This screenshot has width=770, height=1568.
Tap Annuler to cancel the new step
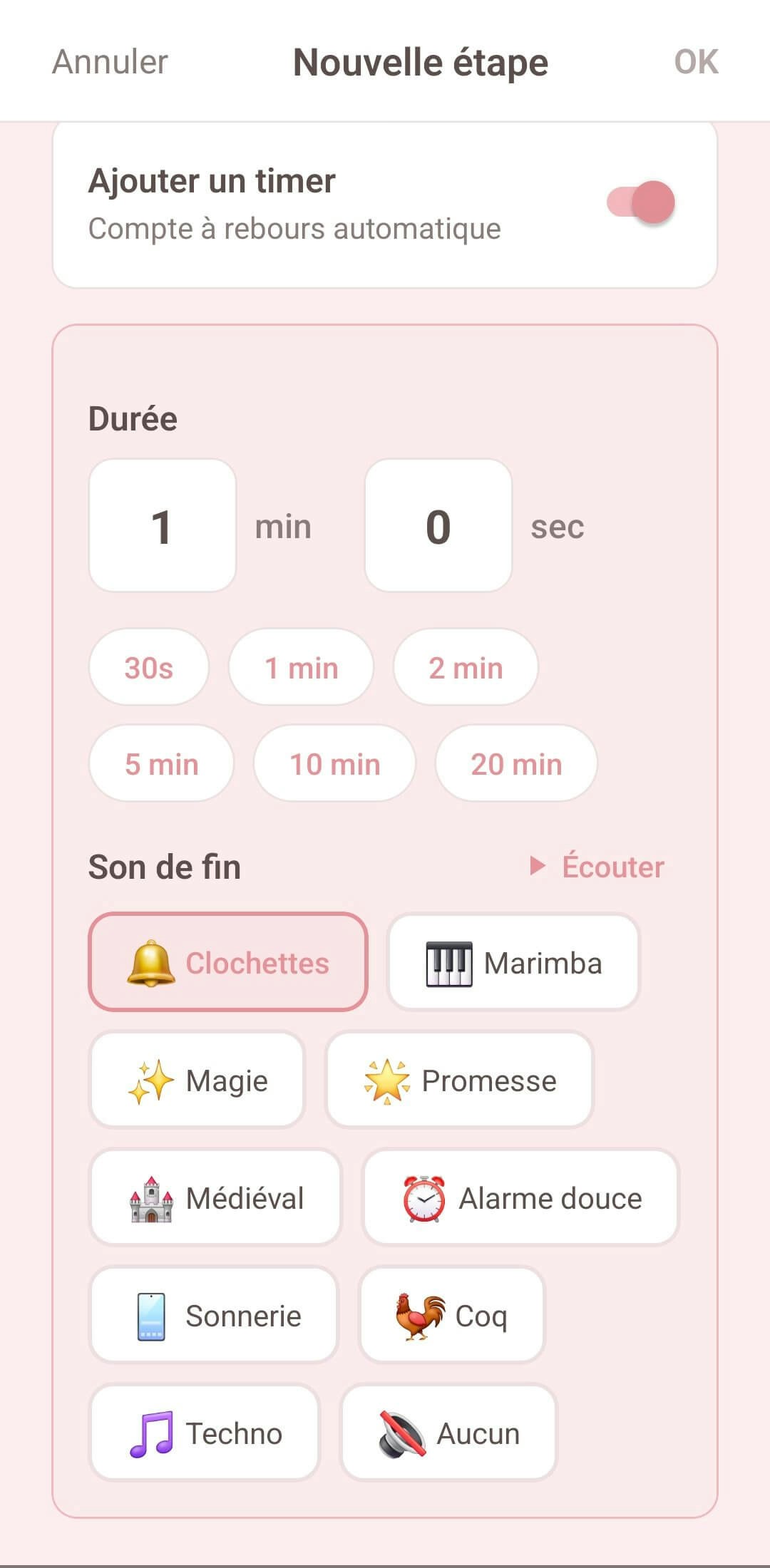point(110,62)
